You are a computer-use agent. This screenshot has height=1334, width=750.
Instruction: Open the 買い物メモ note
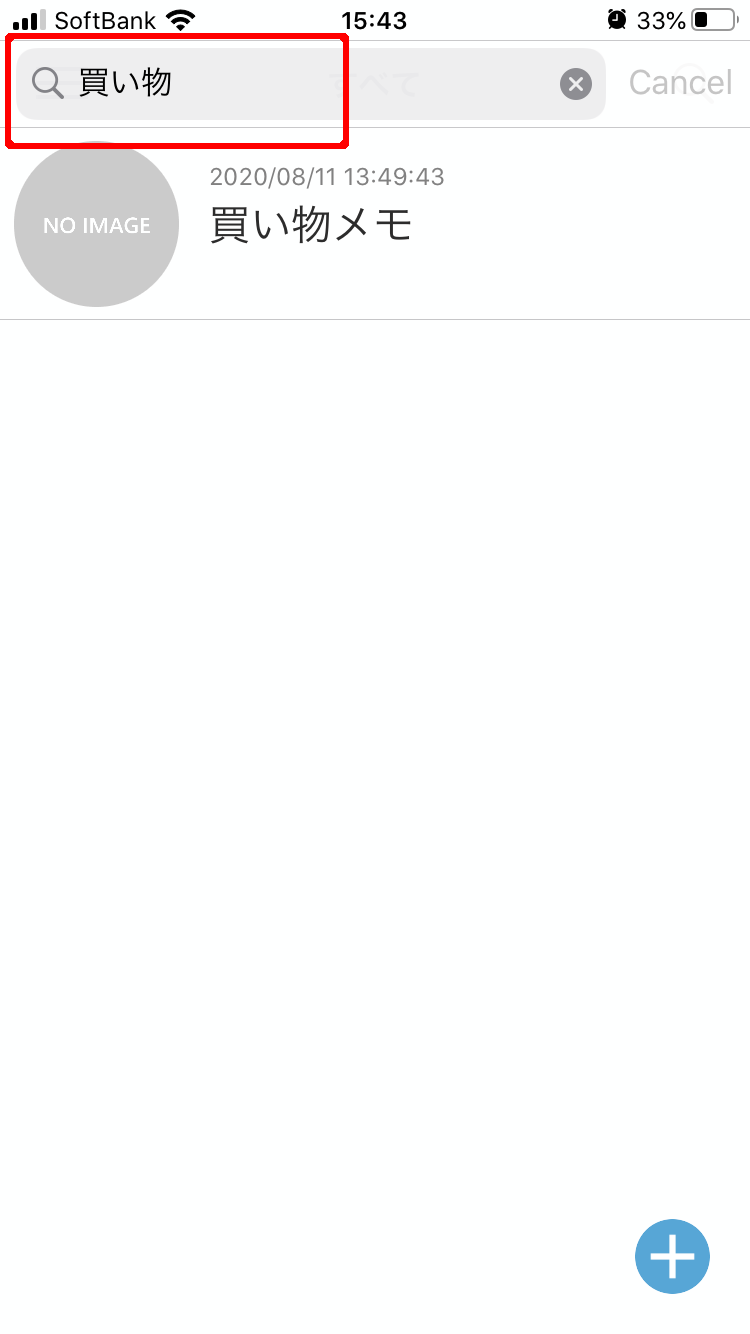pos(375,224)
